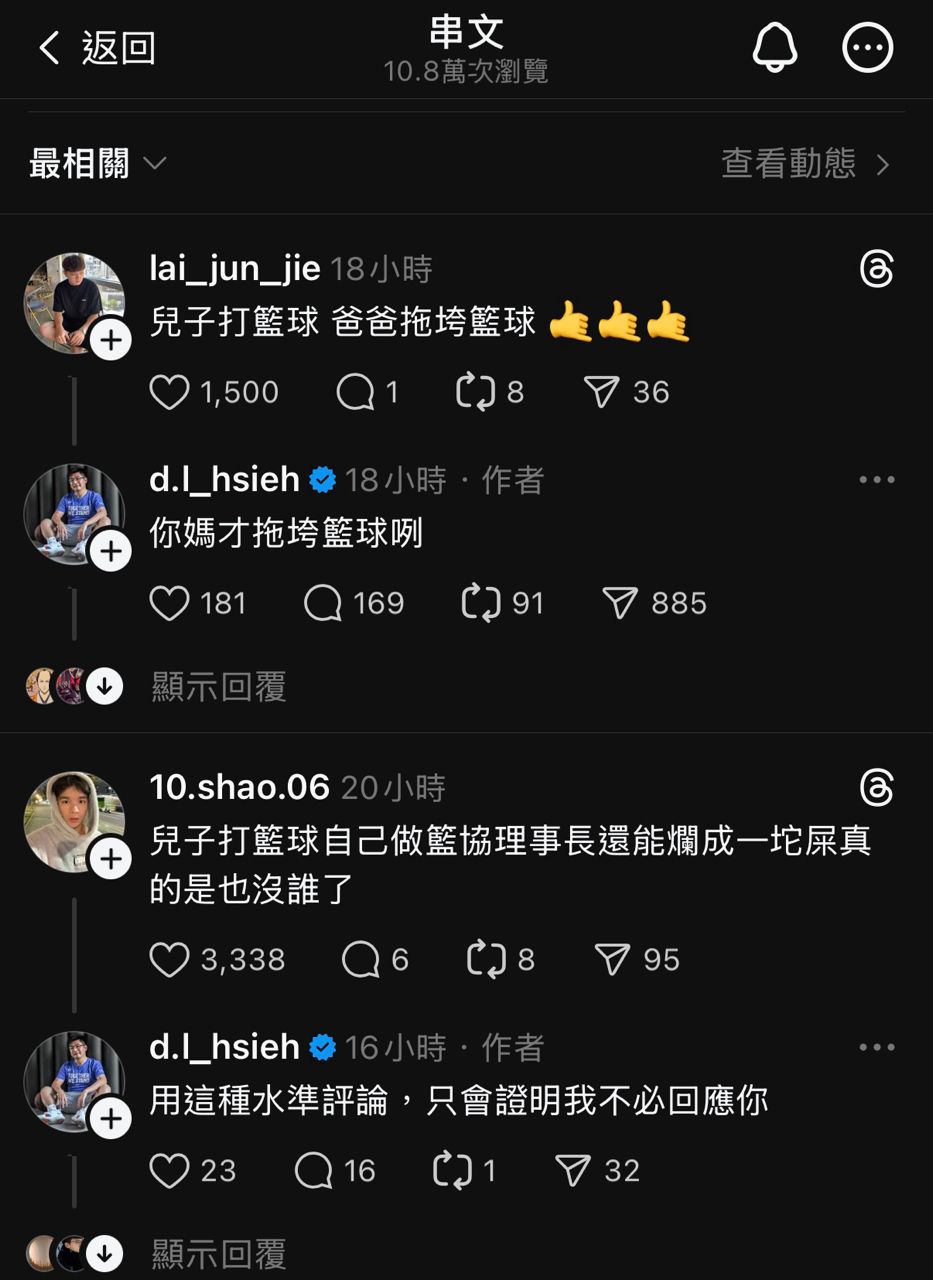This screenshot has width=933, height=1280.
Task: Share 10.shao.06's comment
Action: pyautogui.click(x=612, y=960)
